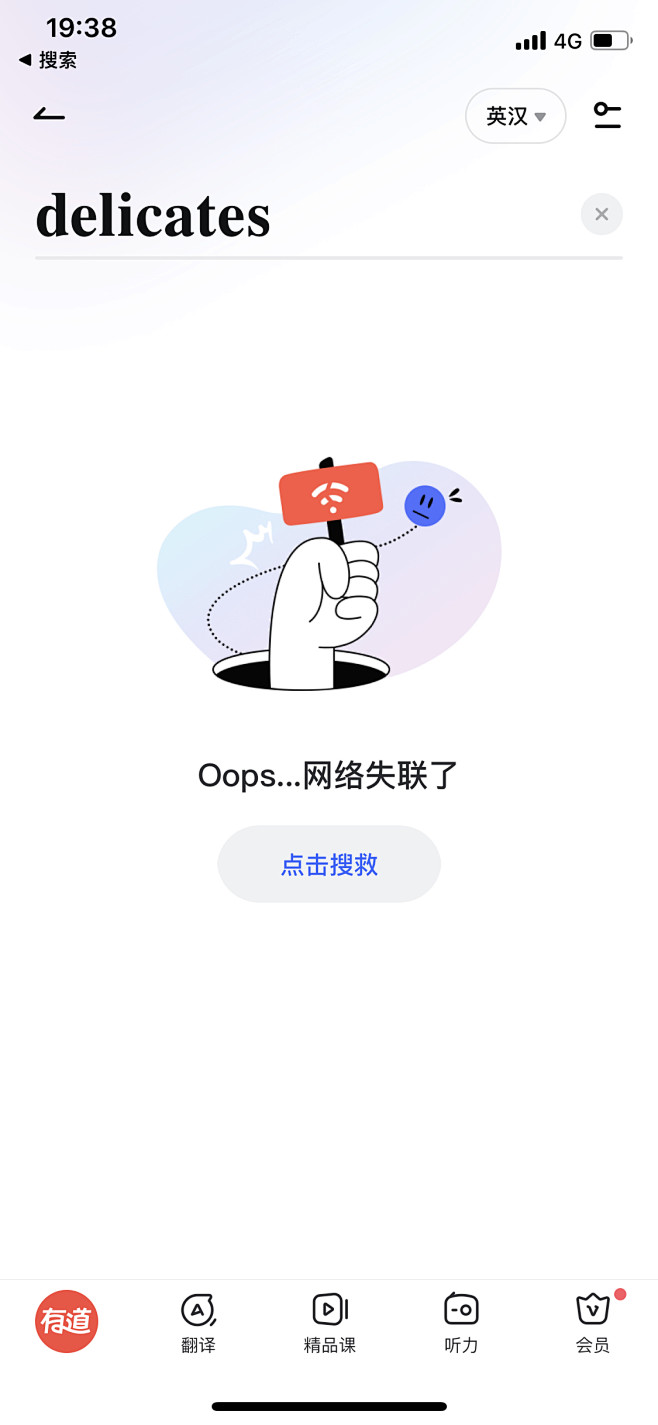Go back using the top-left arrow
The height and width of the screenshot is (1425, 658).
[49, 115]
